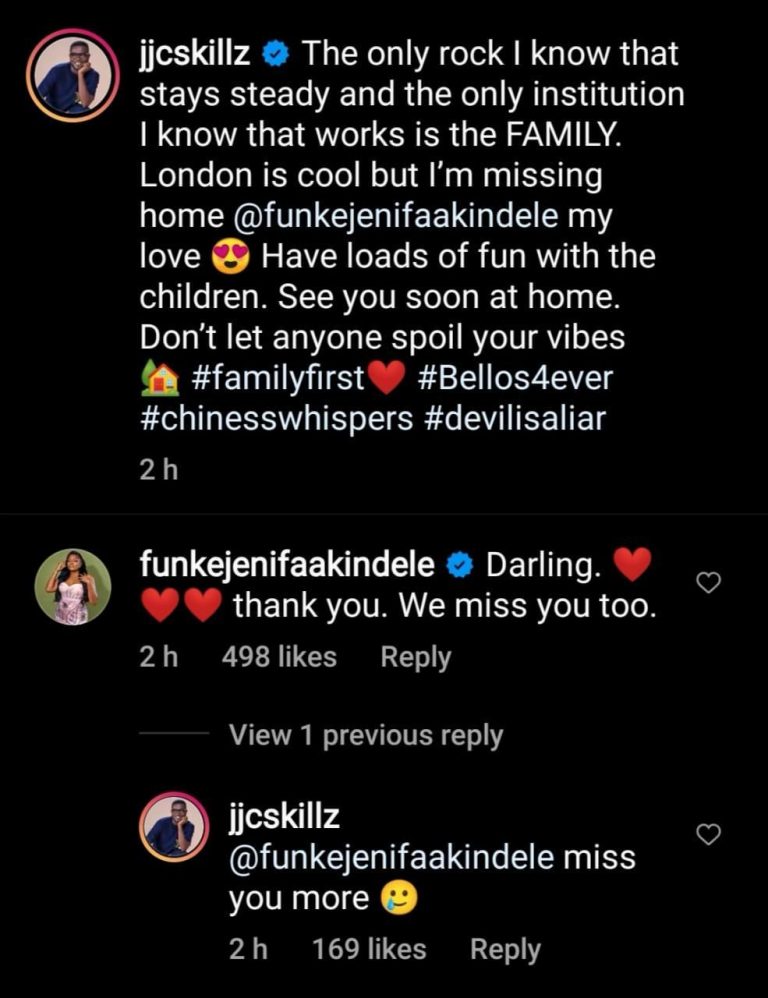Open the @funkejenifaakindele mention in the reply

coord(391,858)
